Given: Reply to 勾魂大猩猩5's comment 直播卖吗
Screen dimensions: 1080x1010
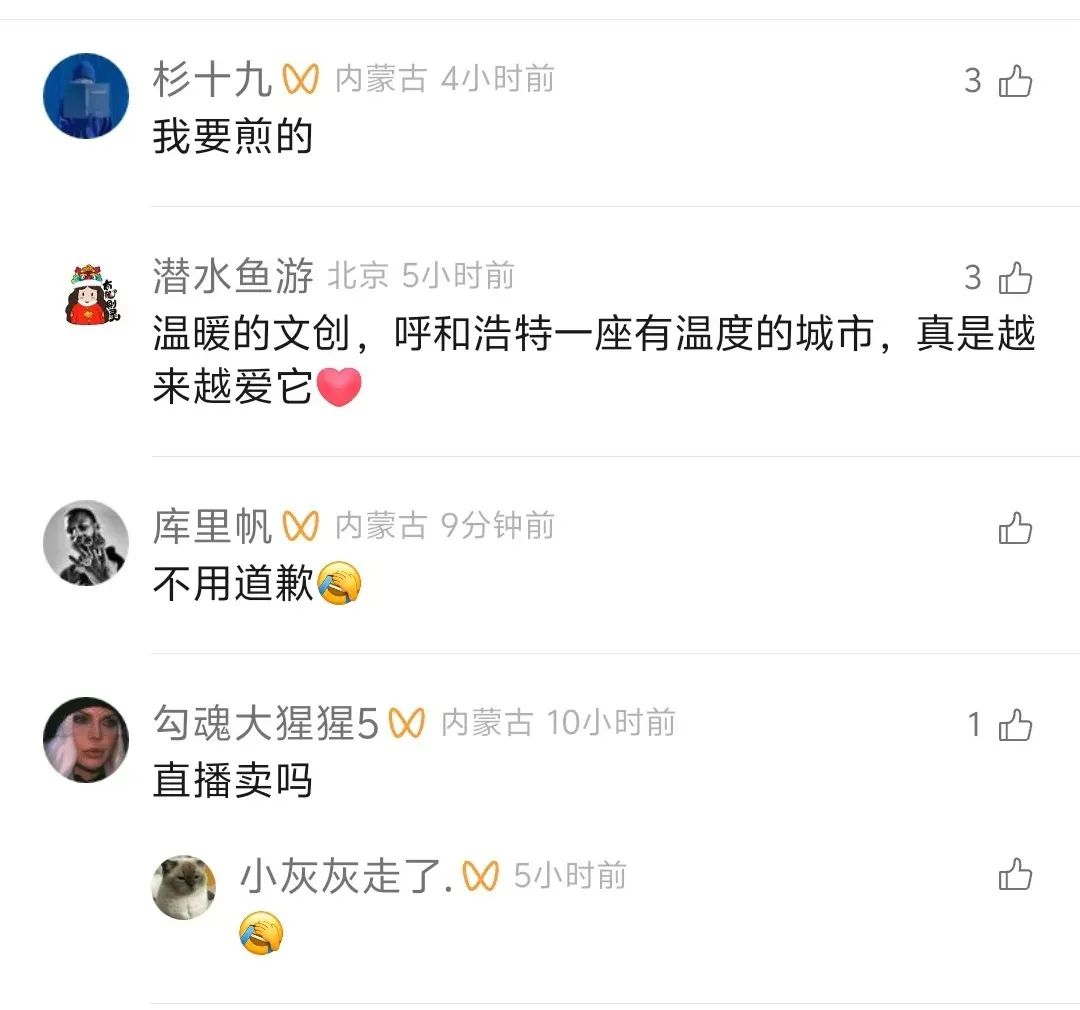Looking at the screenshot, I should pos(232,780).
